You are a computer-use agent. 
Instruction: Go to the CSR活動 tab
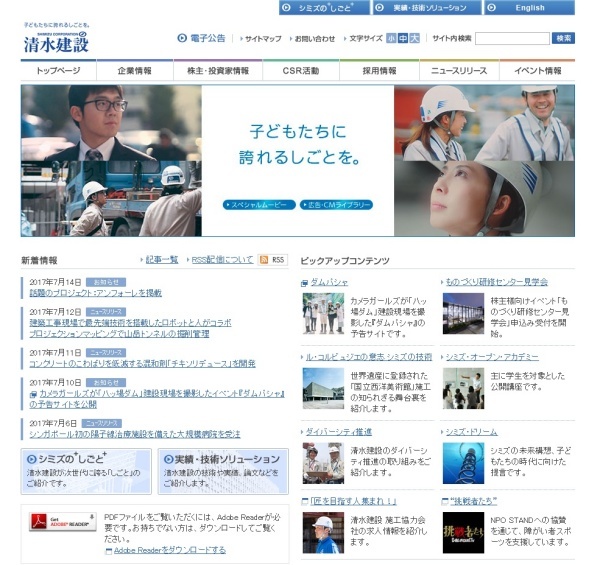click(x=300, y=71)
